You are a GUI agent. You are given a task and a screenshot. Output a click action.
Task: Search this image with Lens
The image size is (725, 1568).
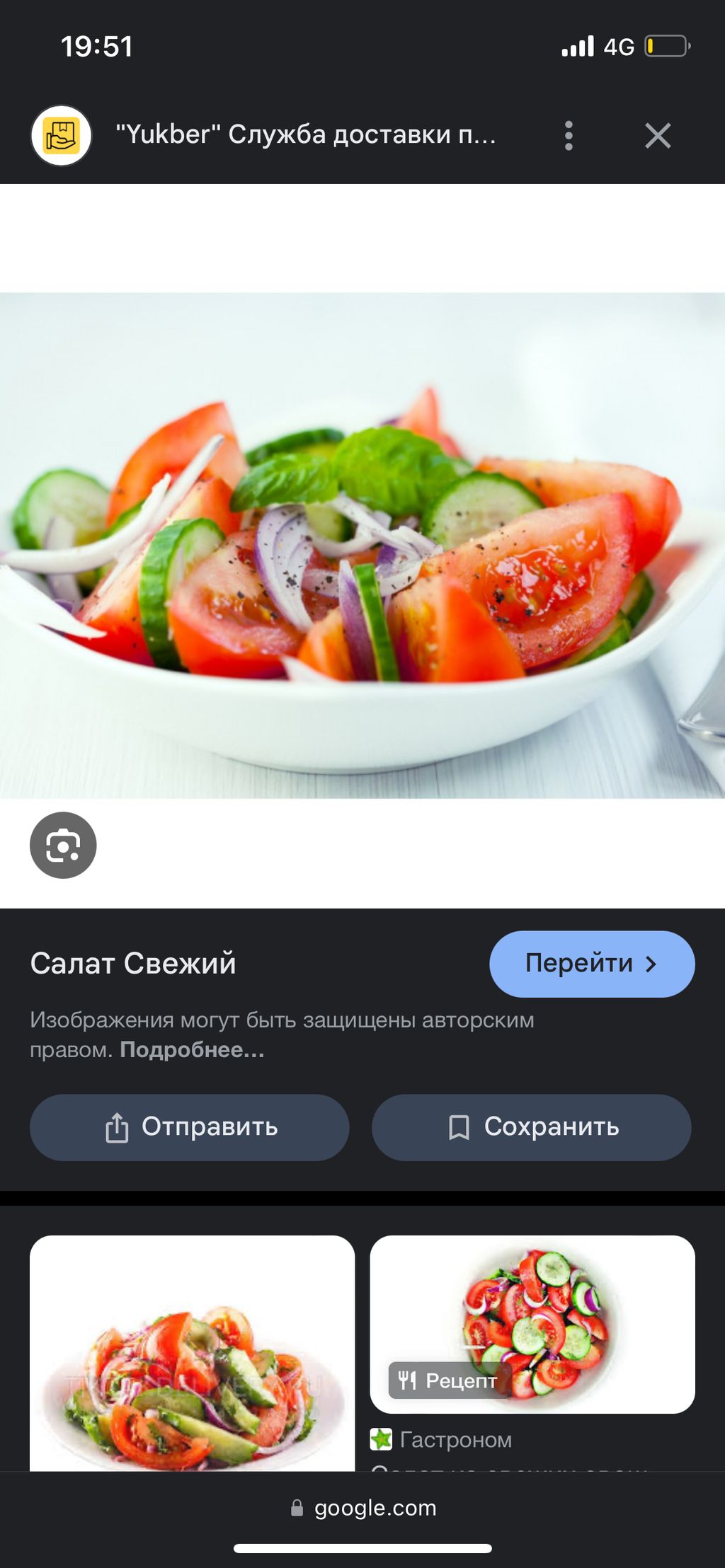63,845
